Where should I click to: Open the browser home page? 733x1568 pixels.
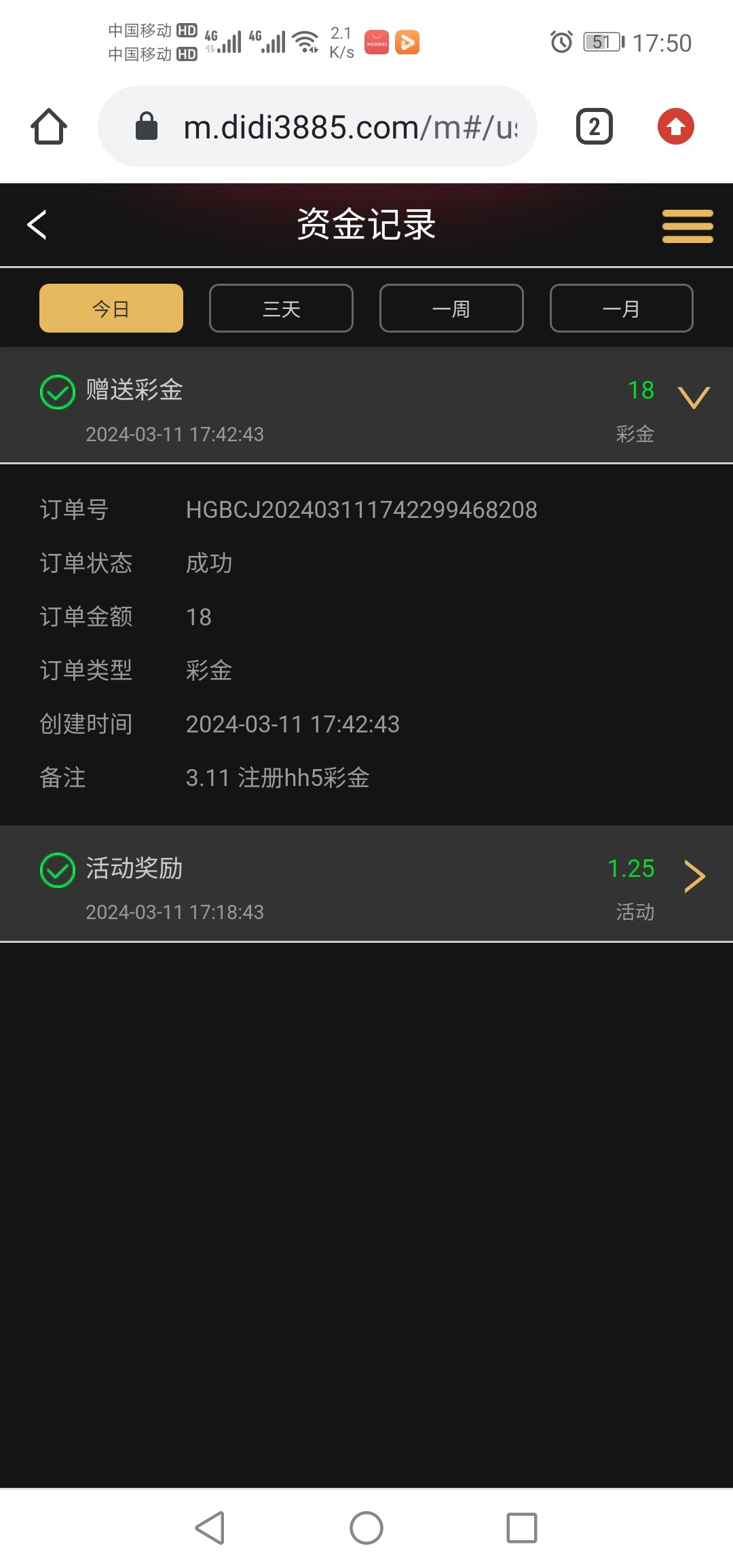click(x=49, y=126)
